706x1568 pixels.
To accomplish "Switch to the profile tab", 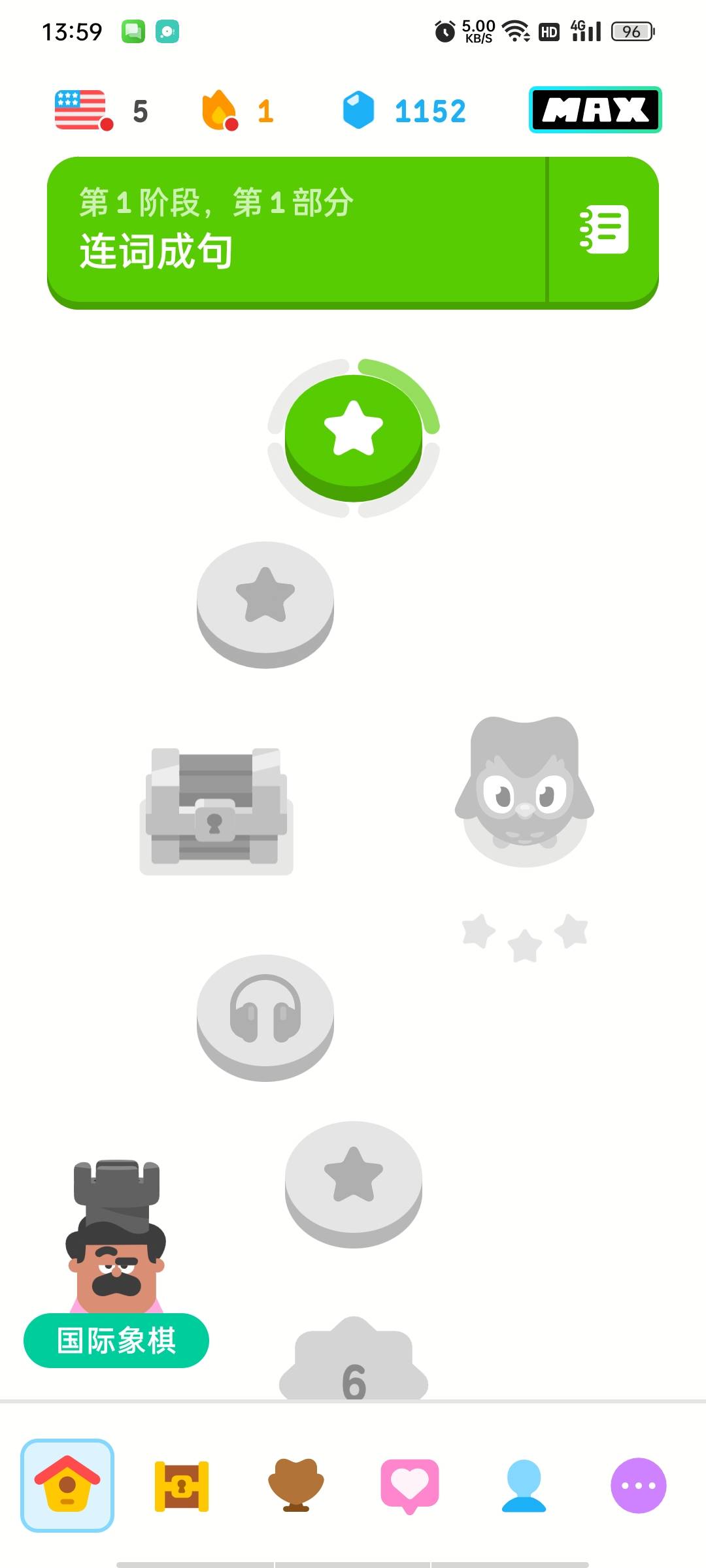I will [524, 1486].
